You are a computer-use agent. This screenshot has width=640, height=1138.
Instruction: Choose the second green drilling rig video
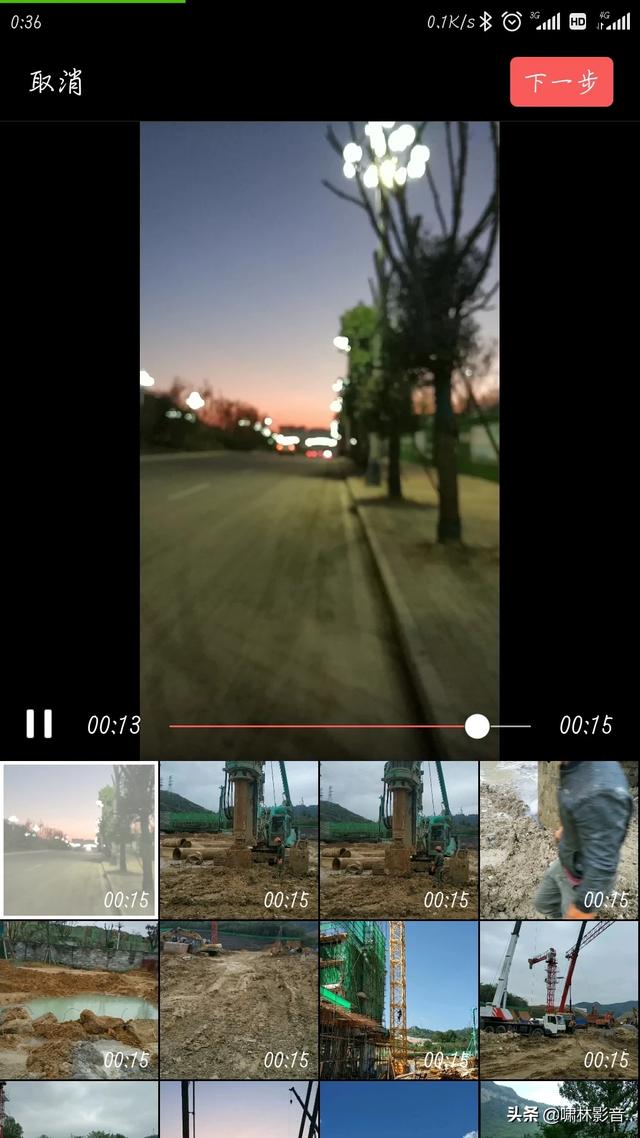pos(399,840)
